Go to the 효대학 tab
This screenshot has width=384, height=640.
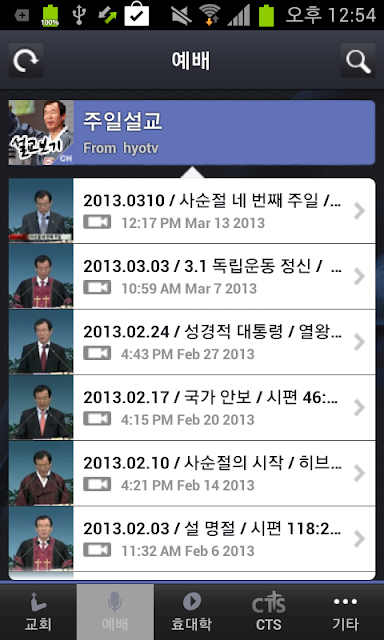pyautogui.click(x=192, y=612)
